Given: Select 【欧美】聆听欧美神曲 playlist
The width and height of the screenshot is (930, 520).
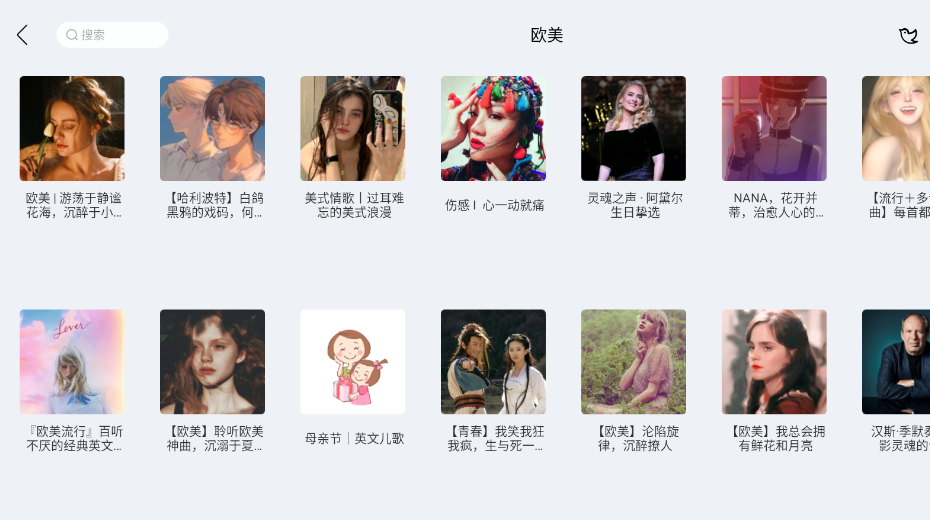Looking at the screenshot, I should click(x=212, y=362).
